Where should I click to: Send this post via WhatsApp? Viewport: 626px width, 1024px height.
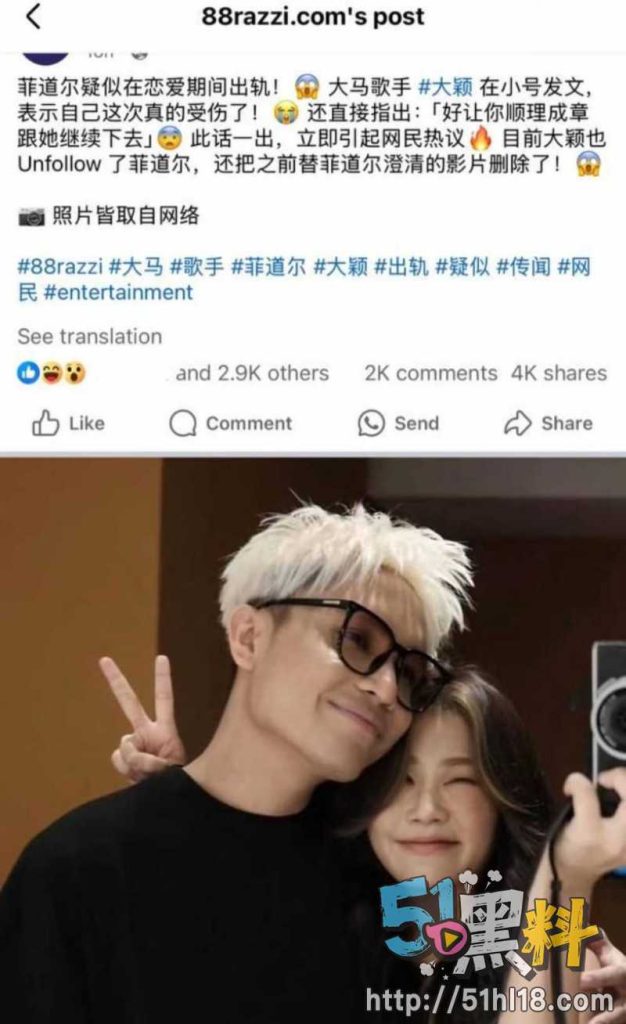coord(398,423)
